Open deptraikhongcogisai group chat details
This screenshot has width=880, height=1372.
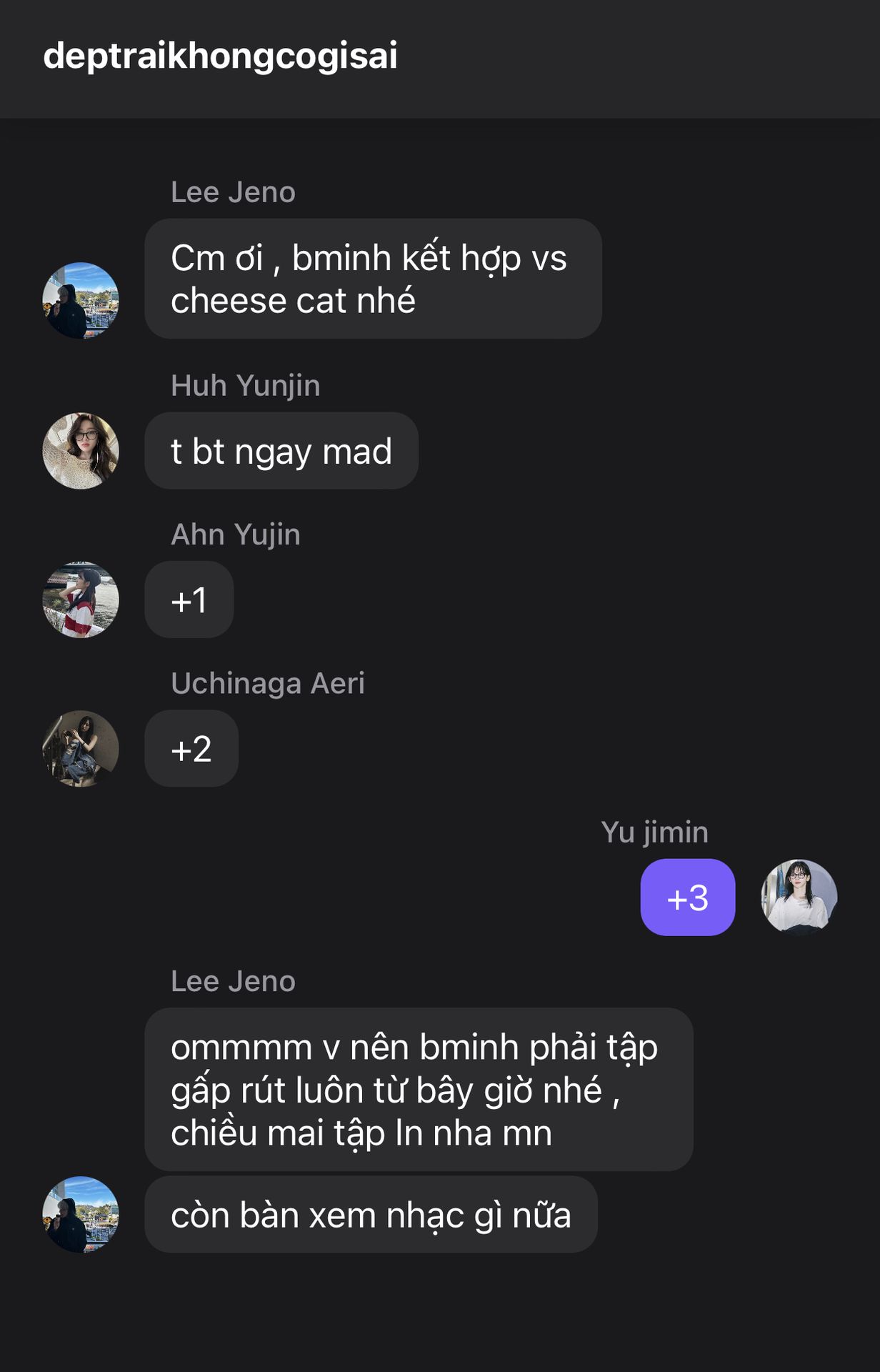coord(220,56)
